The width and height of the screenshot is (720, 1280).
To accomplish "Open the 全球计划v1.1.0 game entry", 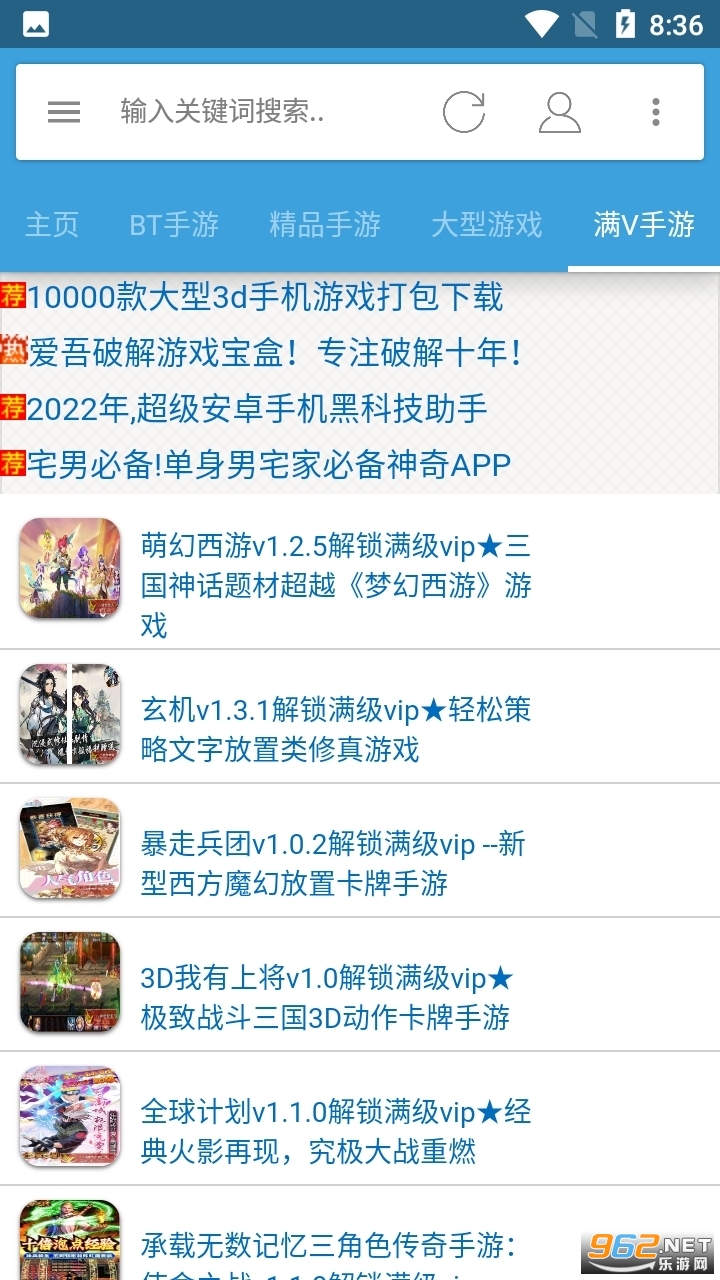I will pos(335,1131).
